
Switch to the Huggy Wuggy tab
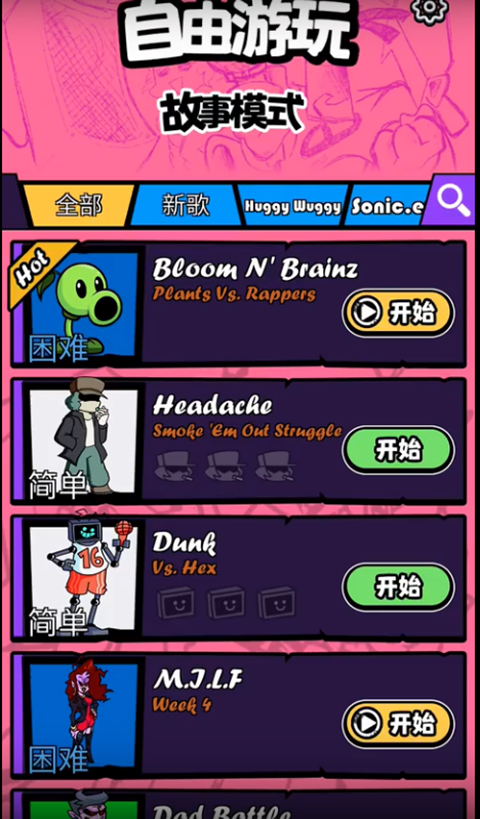pyautogui.click(x=292, y=205)
